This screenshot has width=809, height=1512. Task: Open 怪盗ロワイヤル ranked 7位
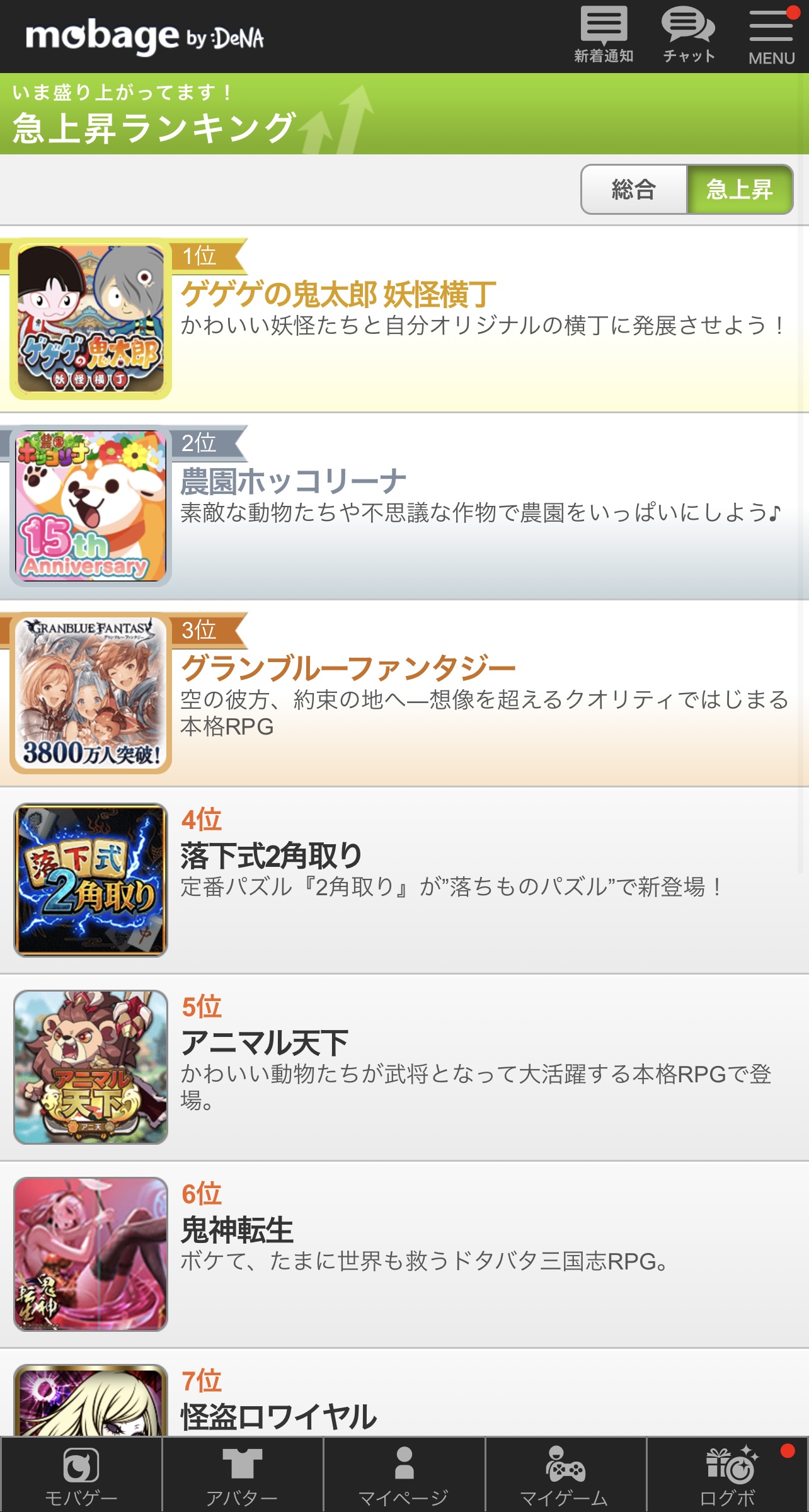[x=404, y=1393]
